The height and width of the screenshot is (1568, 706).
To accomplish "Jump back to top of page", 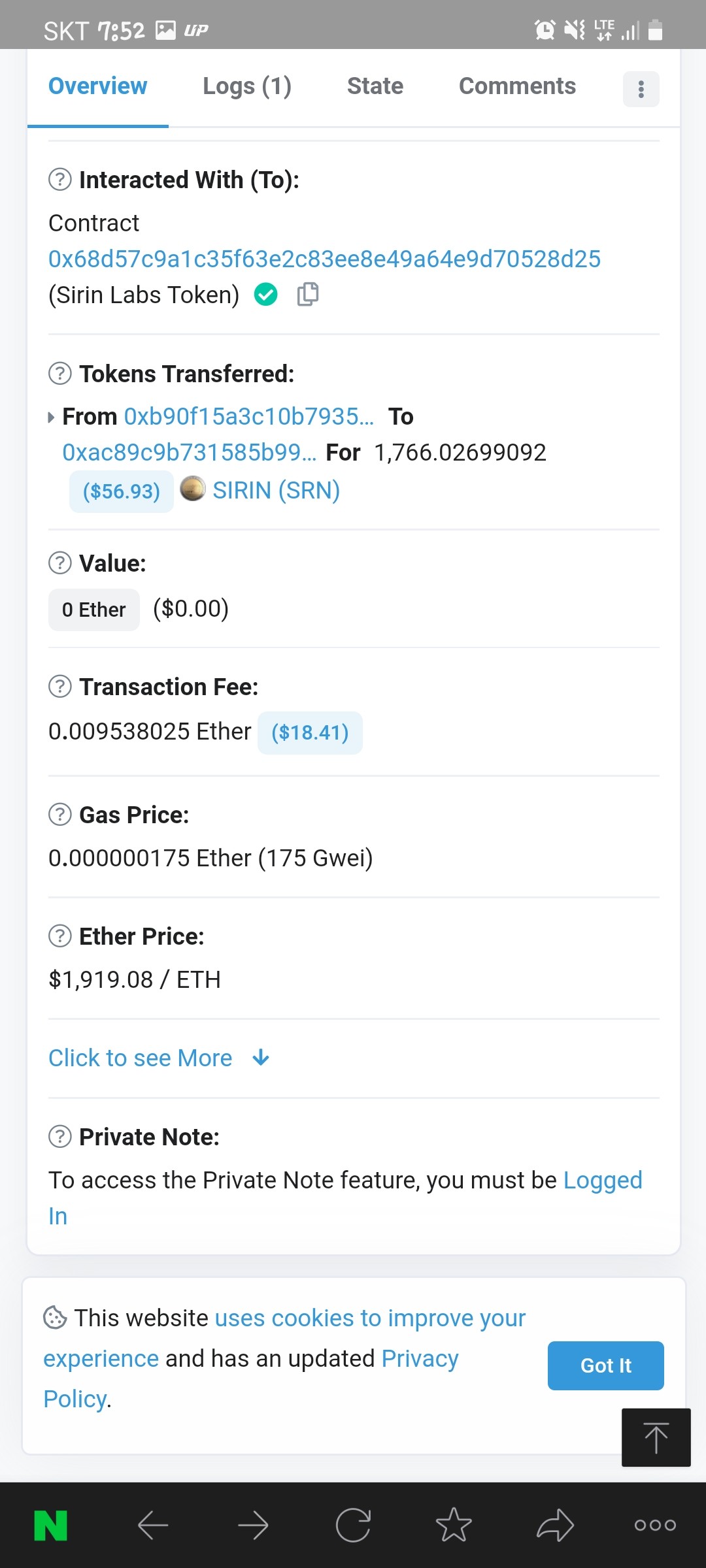I will [x=656, y=1438].
